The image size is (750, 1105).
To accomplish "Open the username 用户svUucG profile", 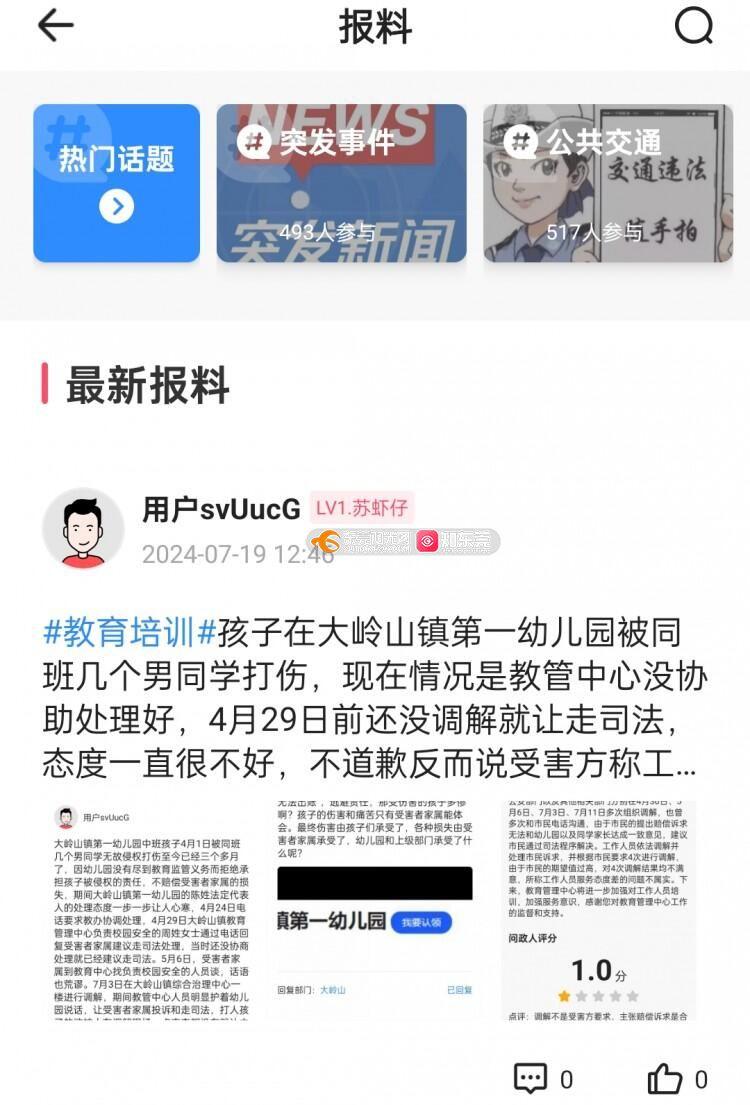I will coord(221,509).
